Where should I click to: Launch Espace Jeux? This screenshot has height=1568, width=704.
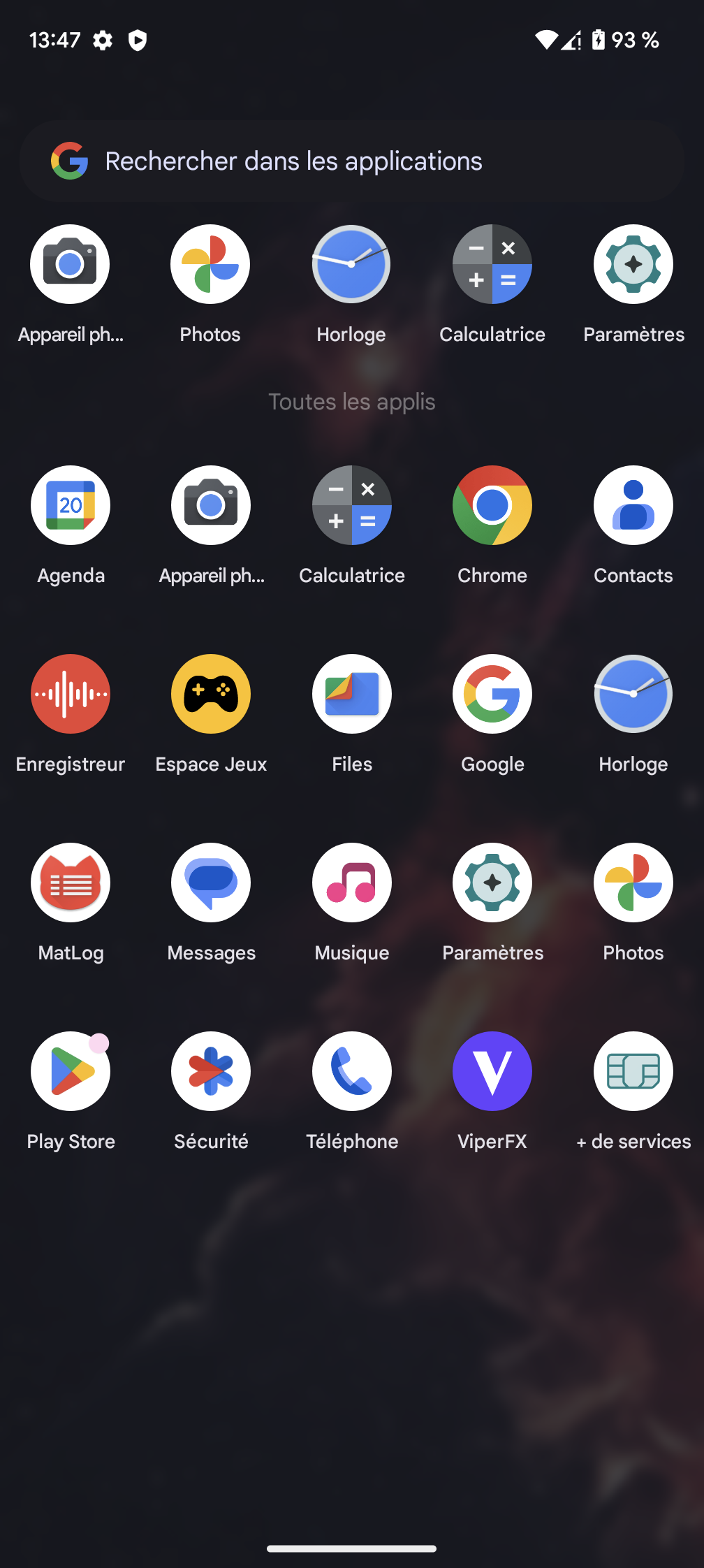[x=211, y=694]
